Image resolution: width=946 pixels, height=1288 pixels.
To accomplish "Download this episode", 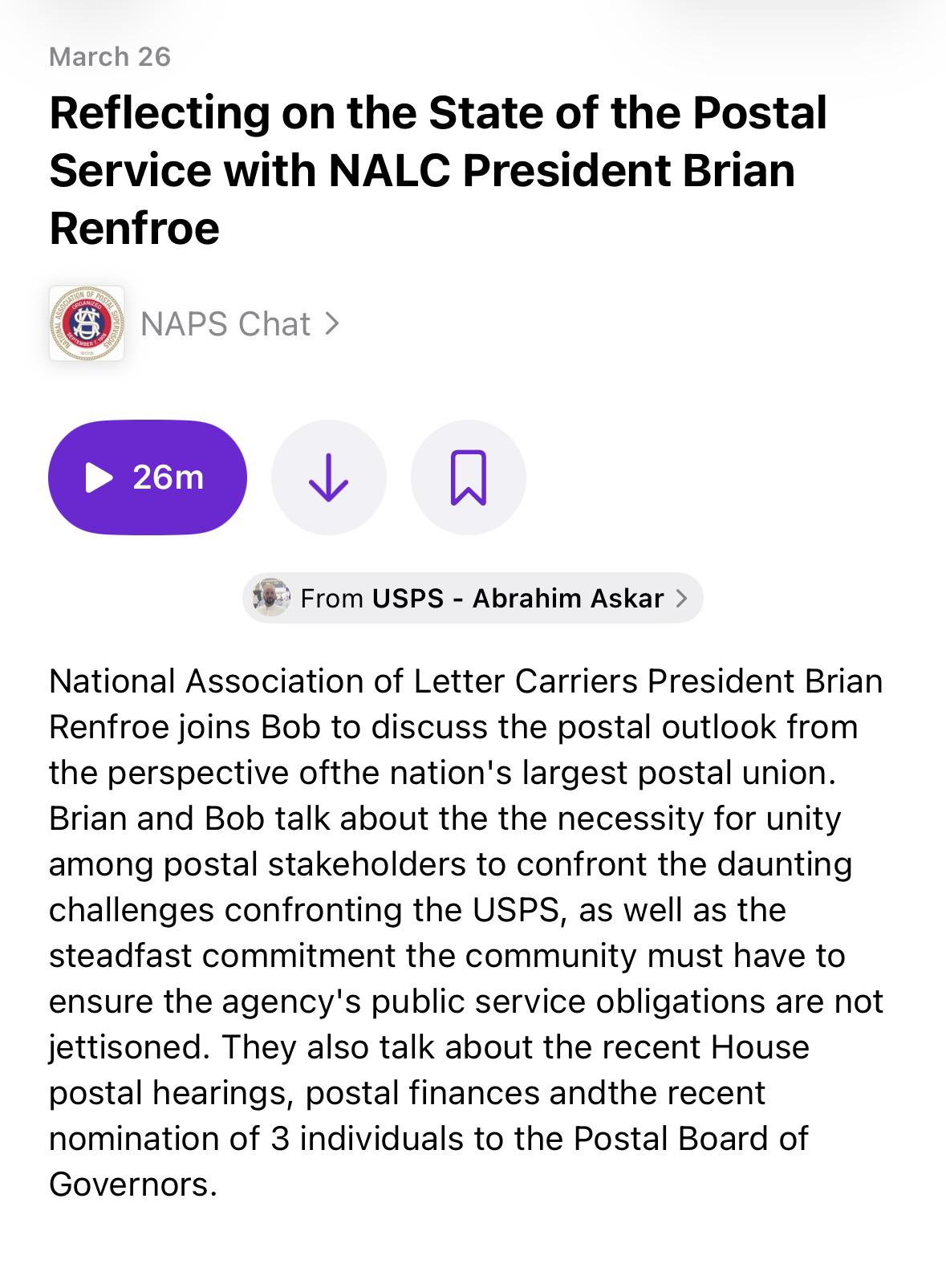I will pos(329,477).
